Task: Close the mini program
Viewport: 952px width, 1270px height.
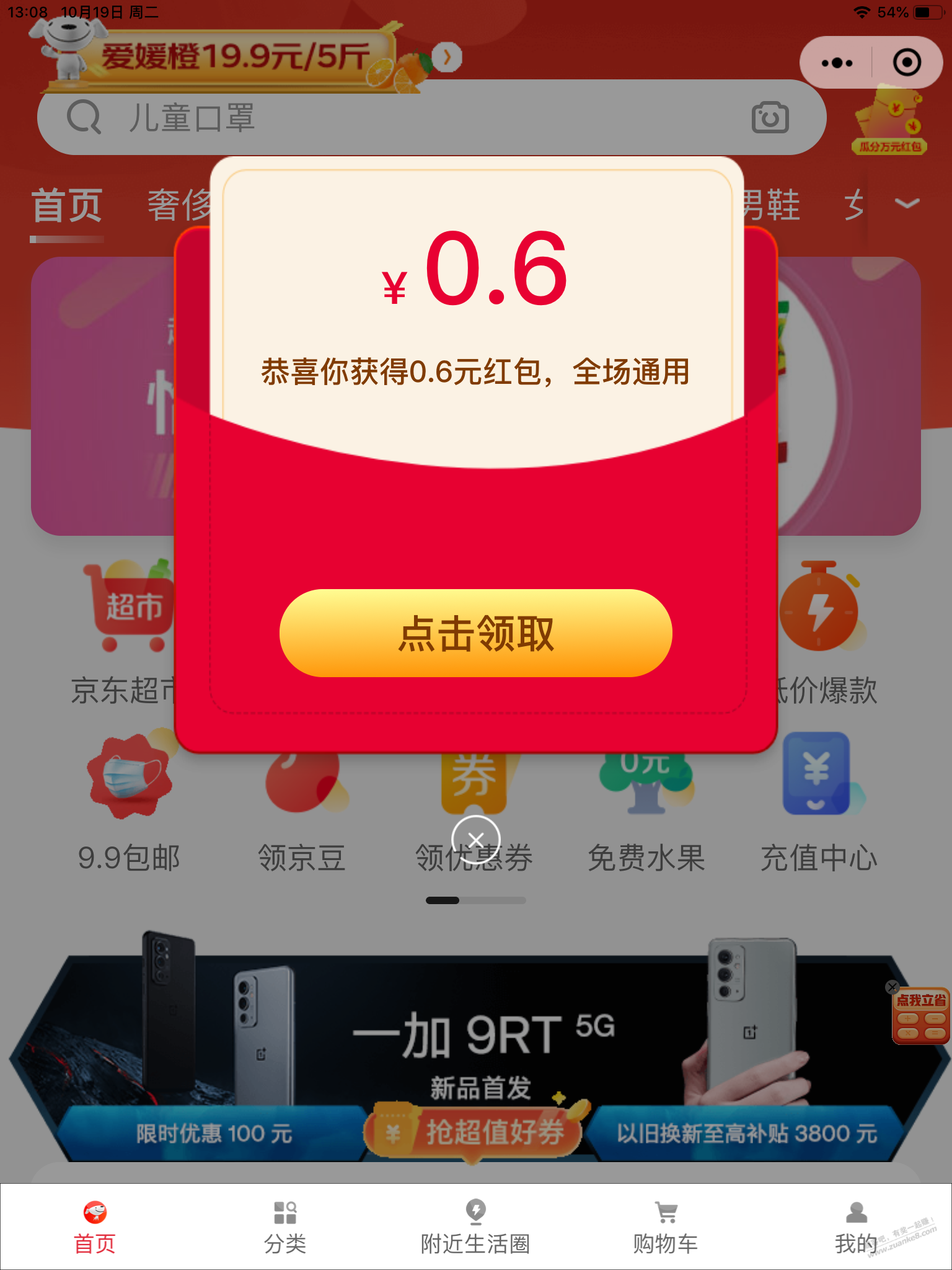Action: click(906, 63)
